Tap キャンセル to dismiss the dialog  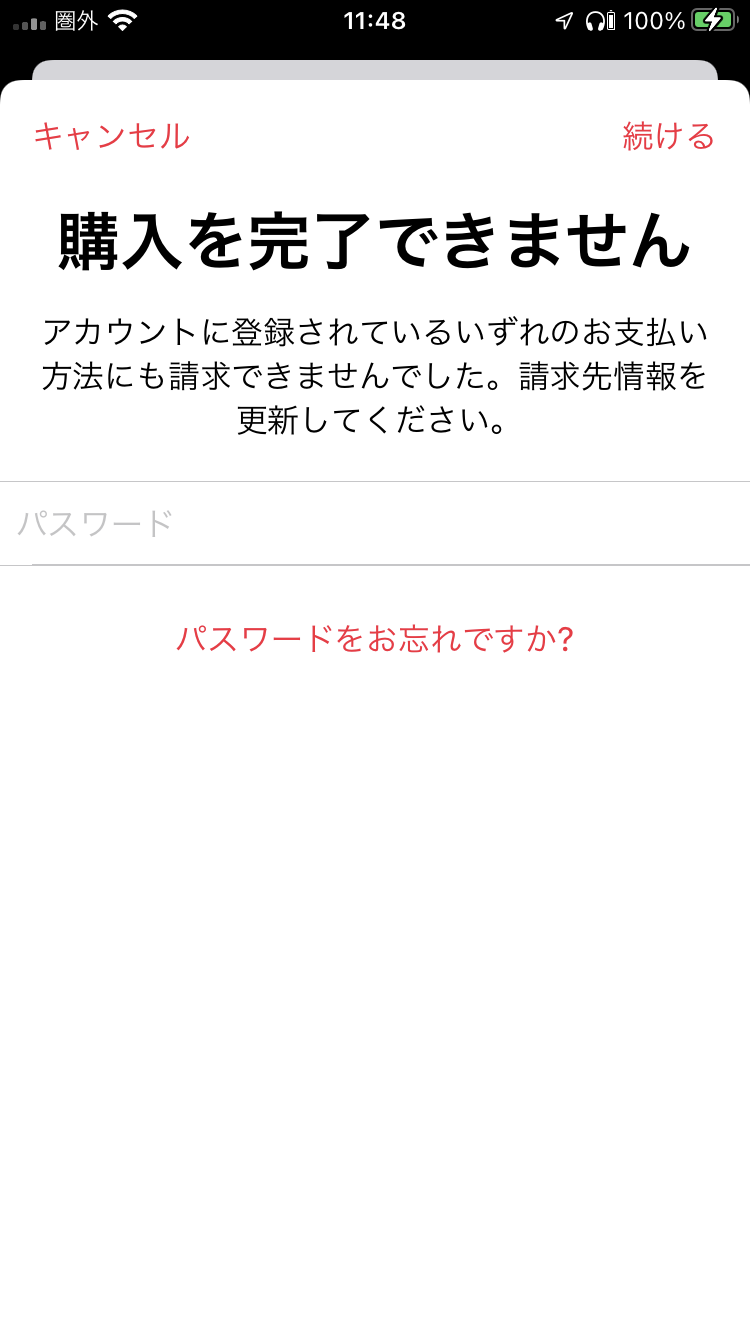111,136
